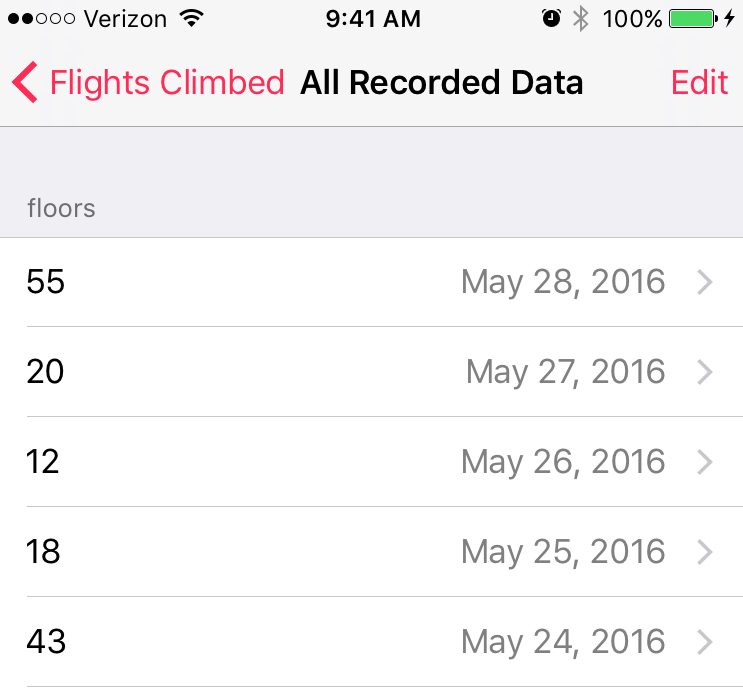The width and height of the screenshot is (743, 691).
Task: Open the May 28, 2016 entry
Action: tap(371, 282)
